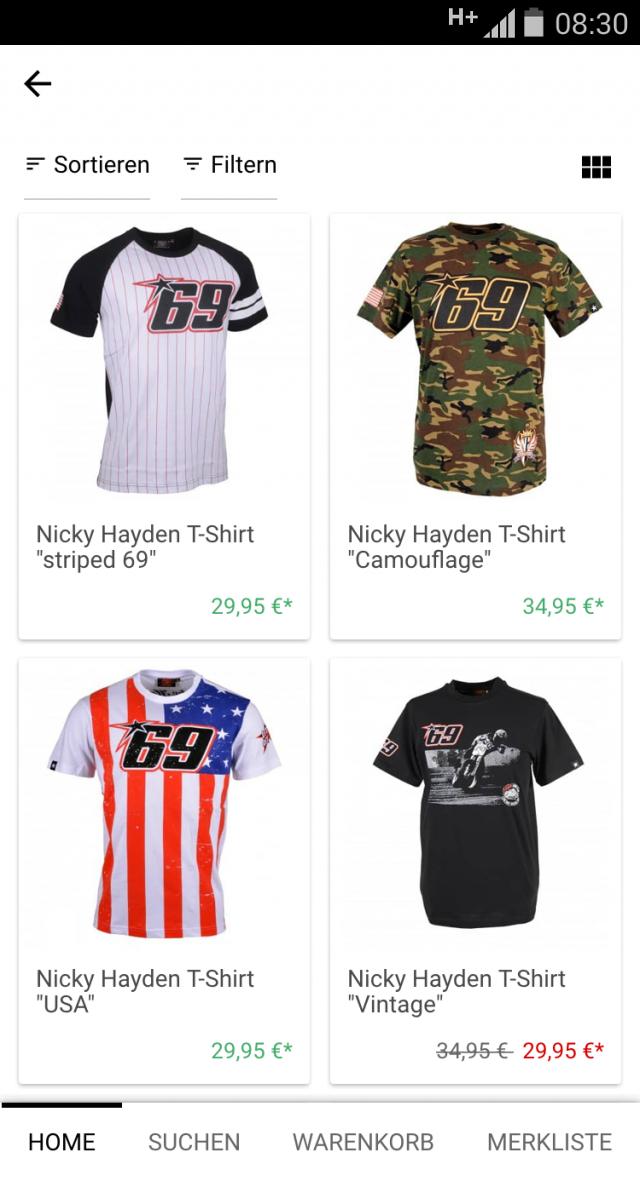Open Nicky Hayden T-Shirt "striped 69"
The image size is (640, 1181).
click(164, 425)
